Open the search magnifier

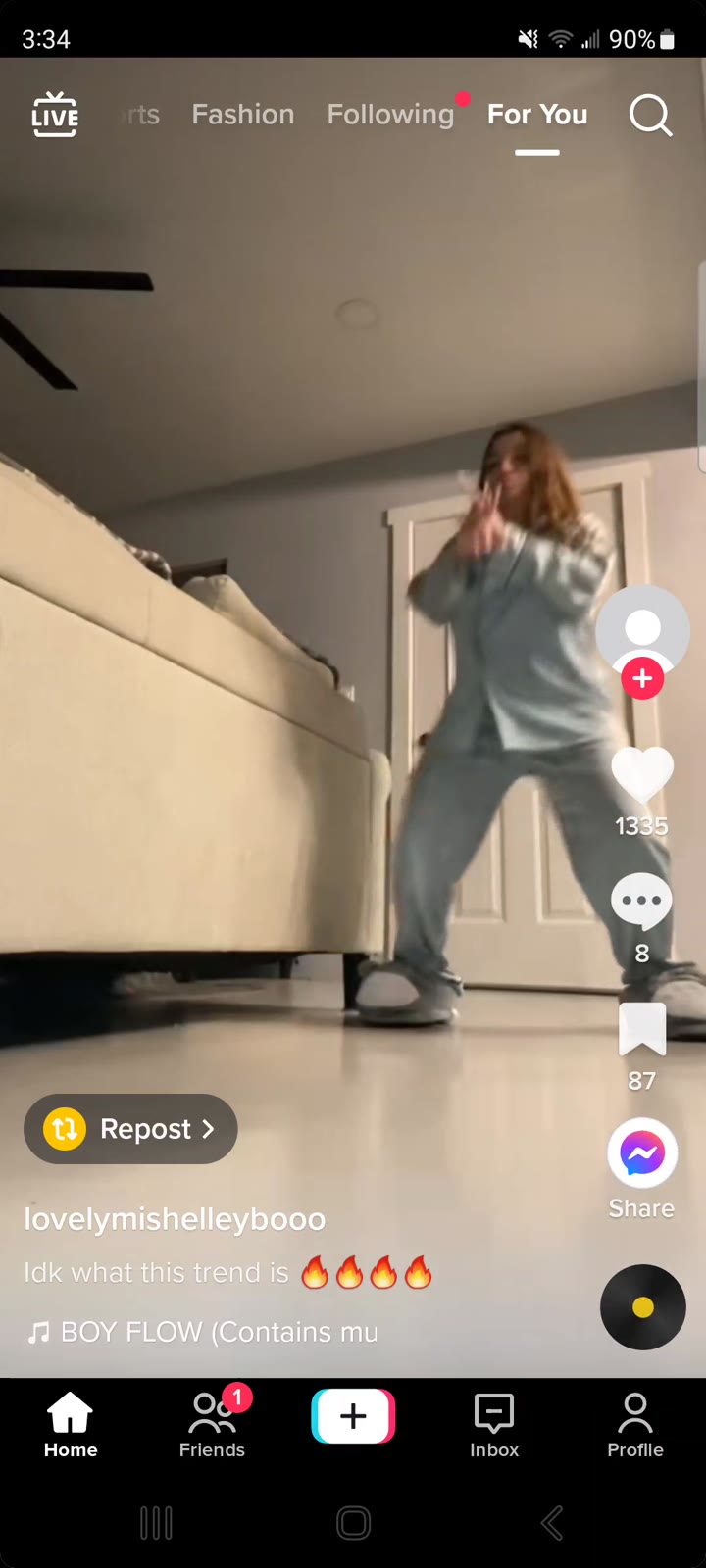point(650,116)
